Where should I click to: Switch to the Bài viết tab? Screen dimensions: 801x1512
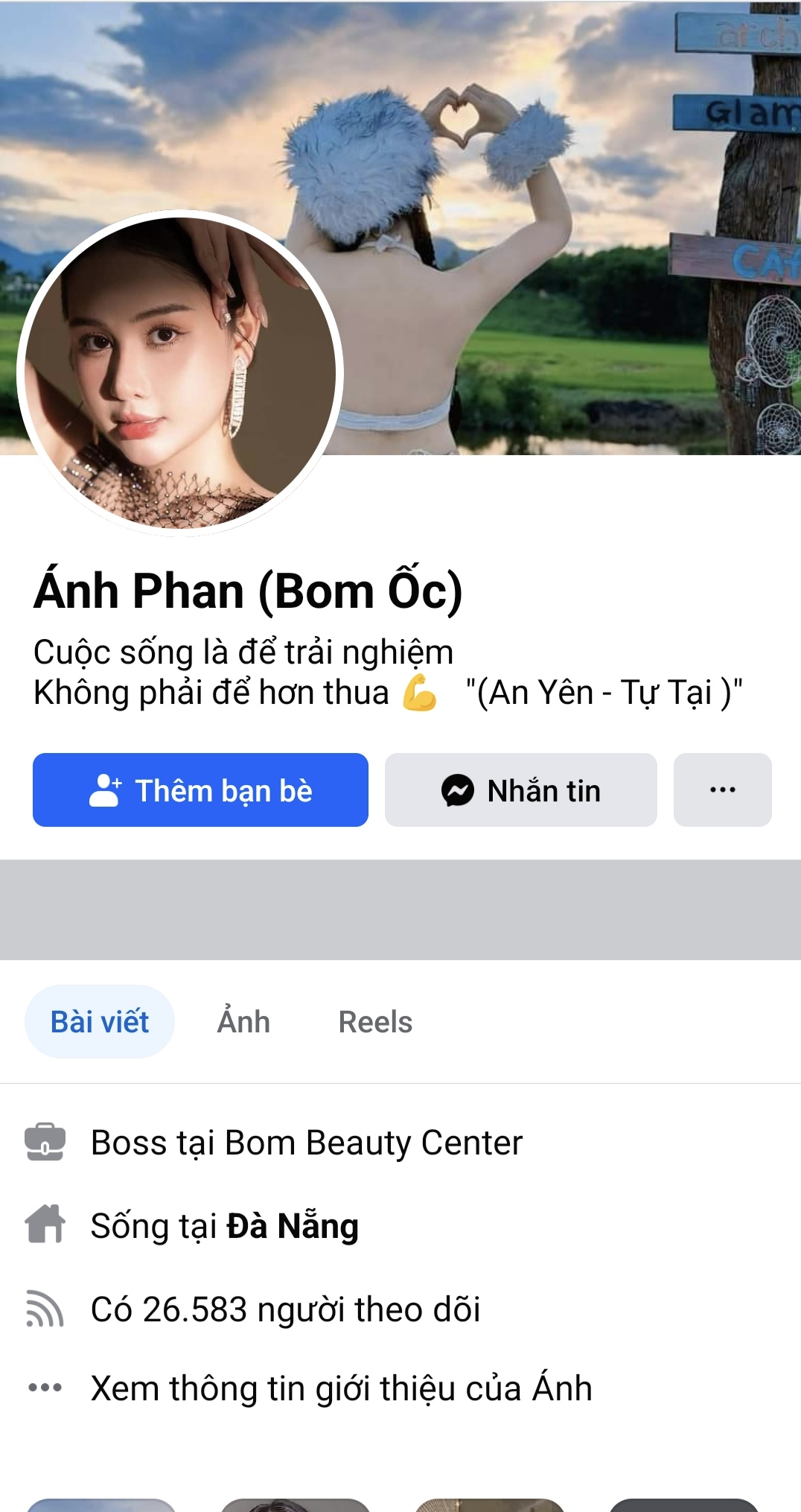[100, 1021]
